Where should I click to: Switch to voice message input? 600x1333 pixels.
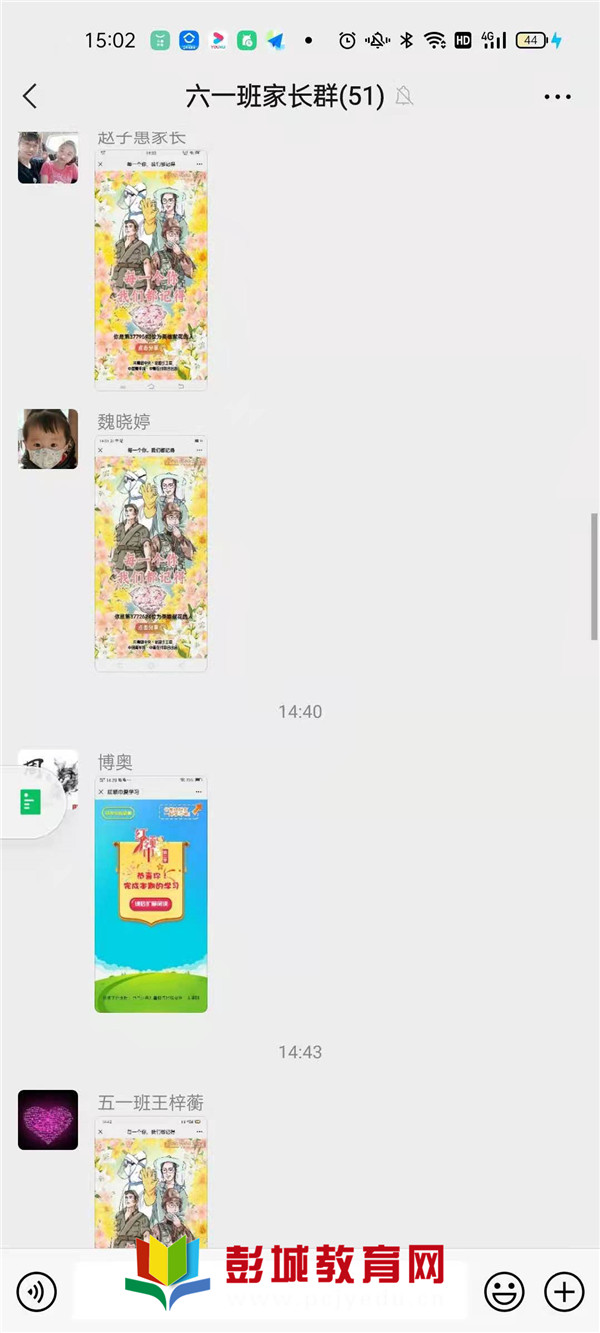(37, 1291)
